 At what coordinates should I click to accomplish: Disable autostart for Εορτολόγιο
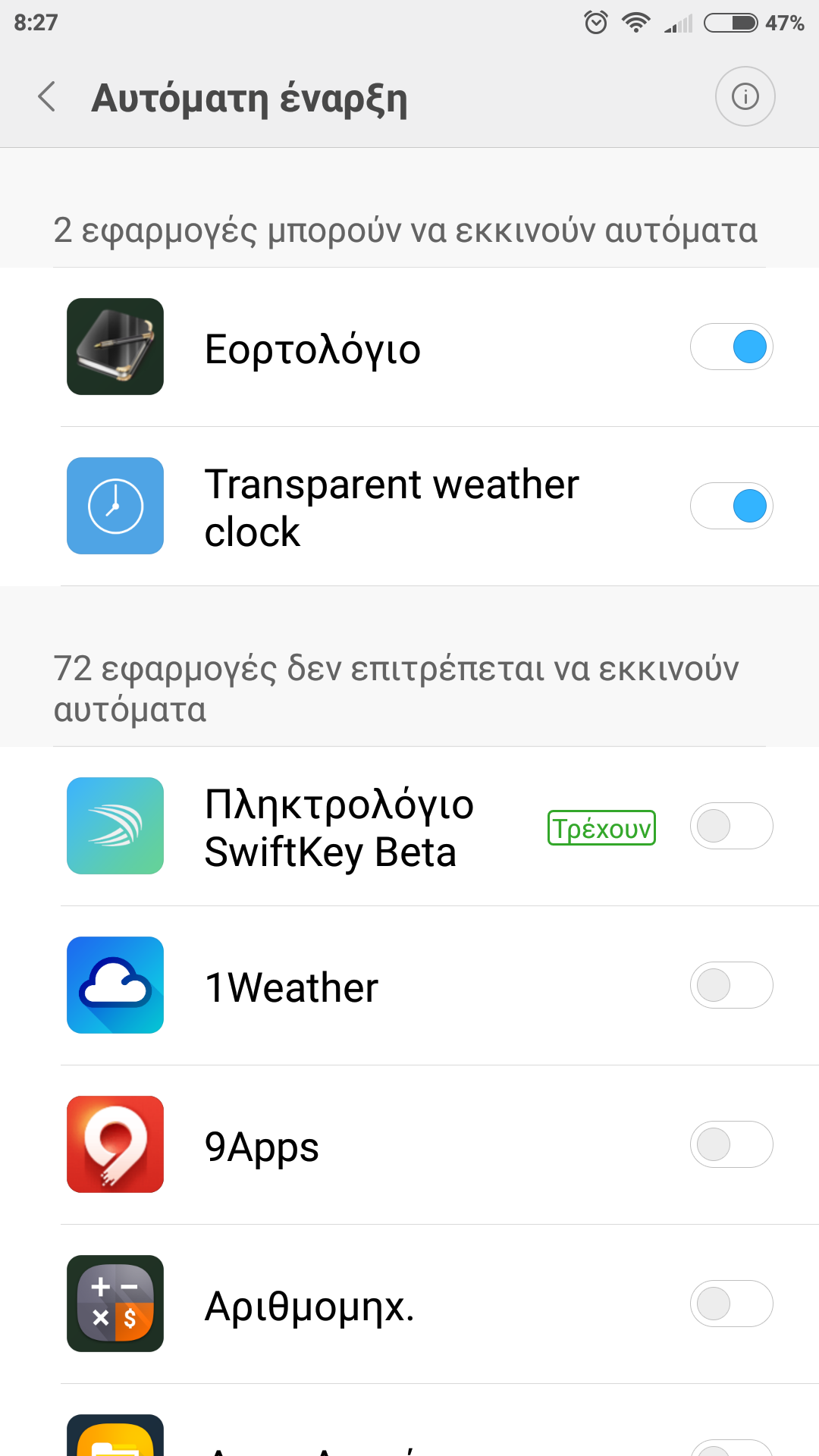coord(731,347)
